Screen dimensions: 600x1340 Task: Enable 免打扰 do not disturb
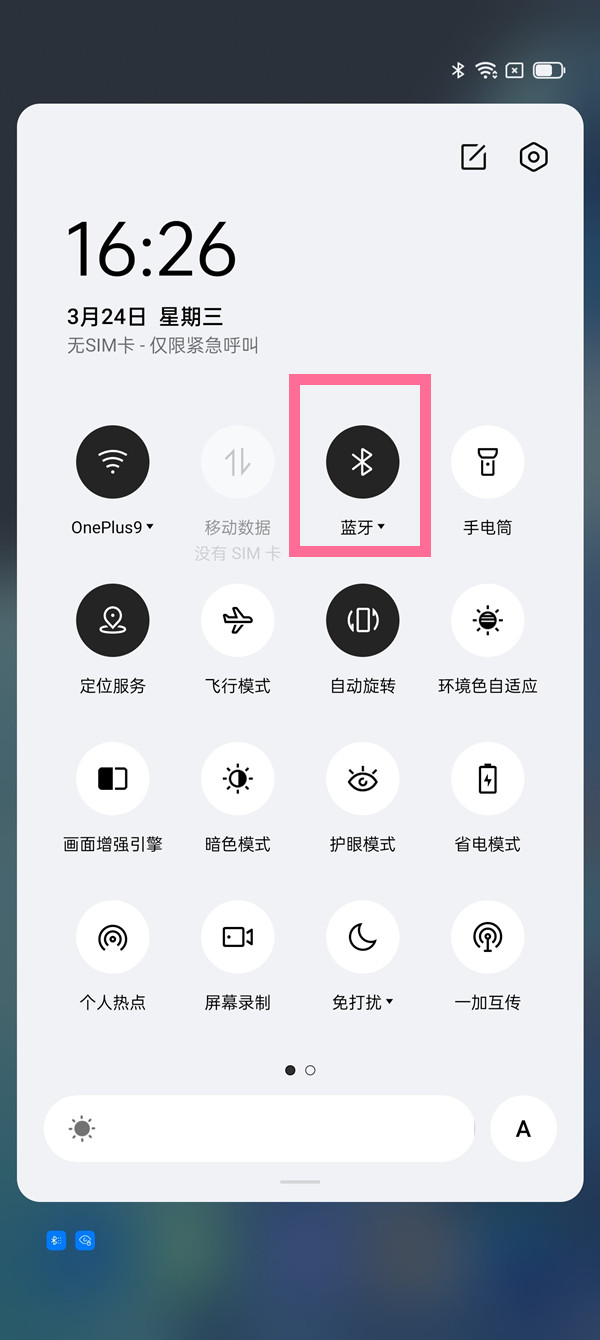tap(362, 937)
